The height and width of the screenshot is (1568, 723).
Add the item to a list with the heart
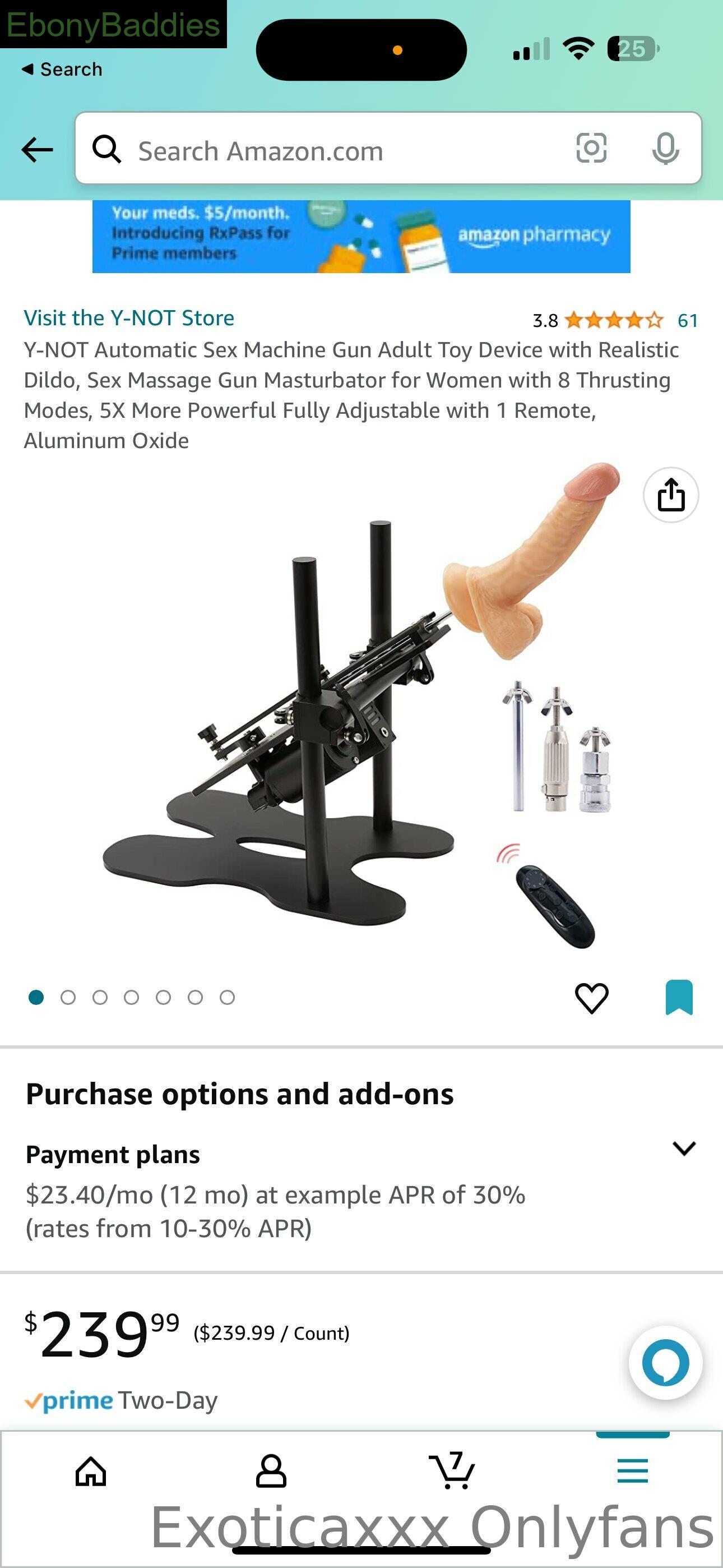[591, 998]
